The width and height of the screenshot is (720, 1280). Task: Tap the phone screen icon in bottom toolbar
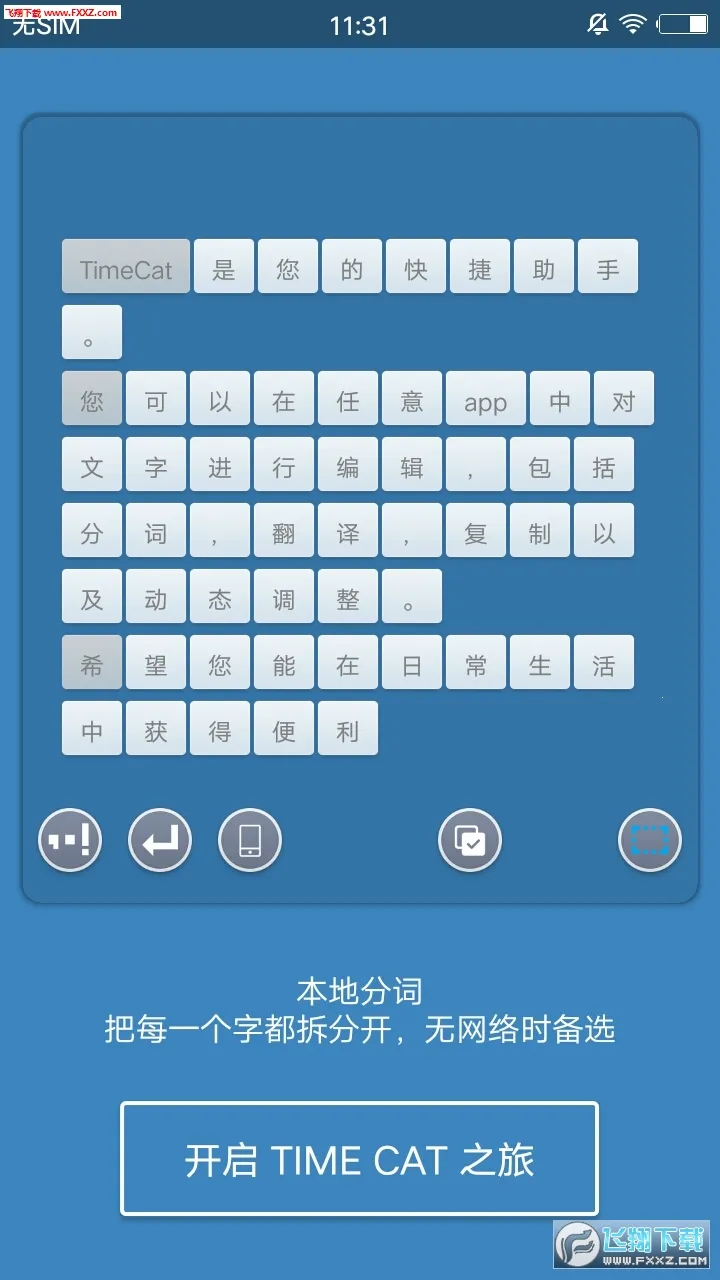click(249, 840)
